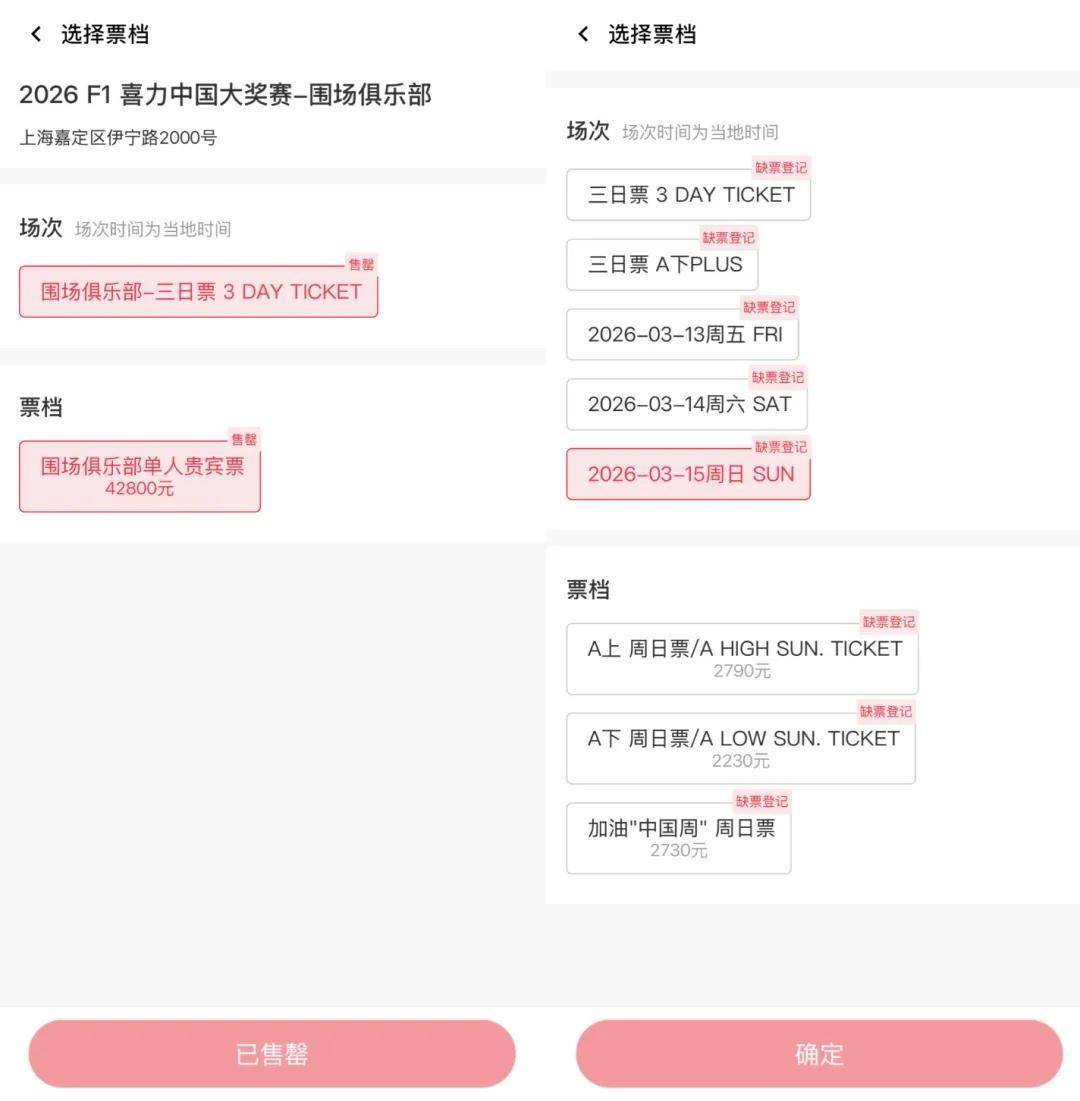Screen dimensions: 1080x1101
Task: Pick 加油"中国周" 周日票 2730元
Action: click(679, 838)
